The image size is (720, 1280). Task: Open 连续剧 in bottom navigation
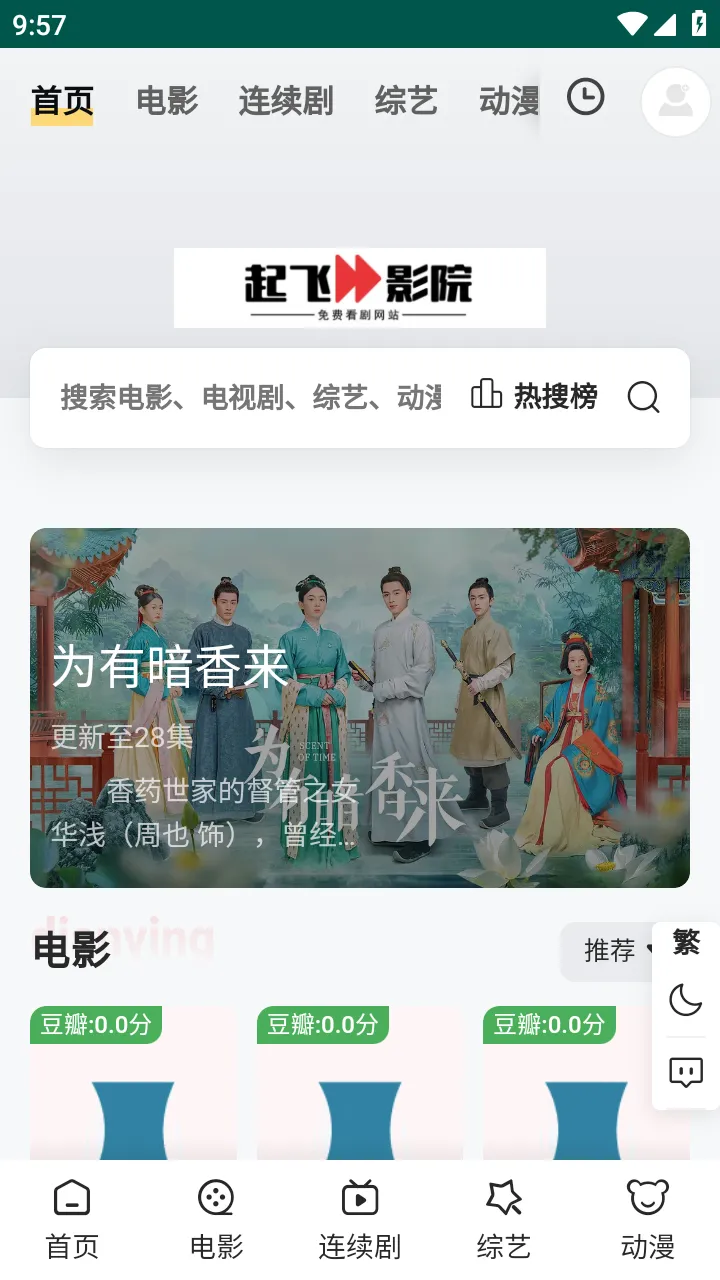(x=360, y=1218)
